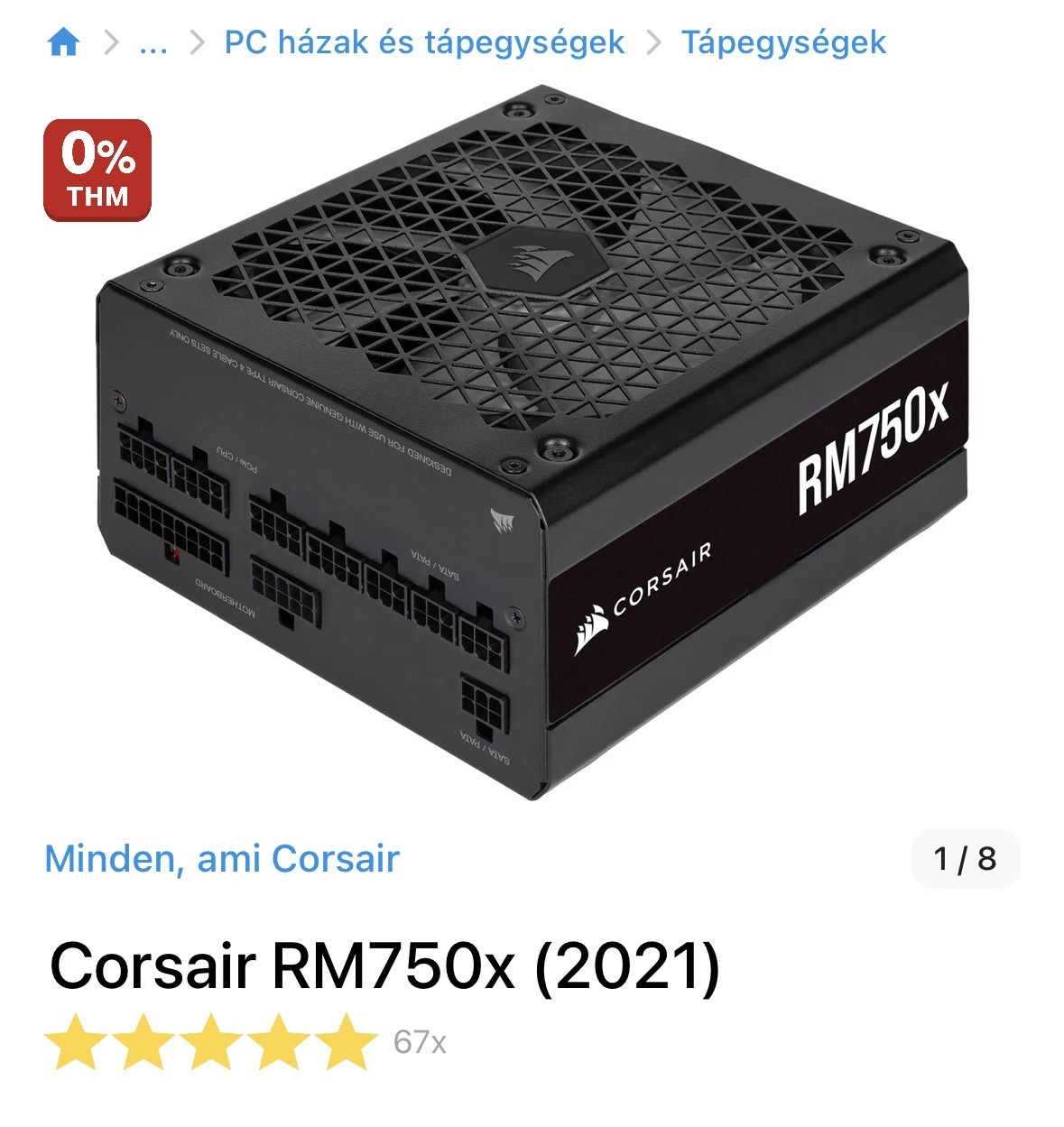Open the Minden, ami Corsair link

(222, 858)
